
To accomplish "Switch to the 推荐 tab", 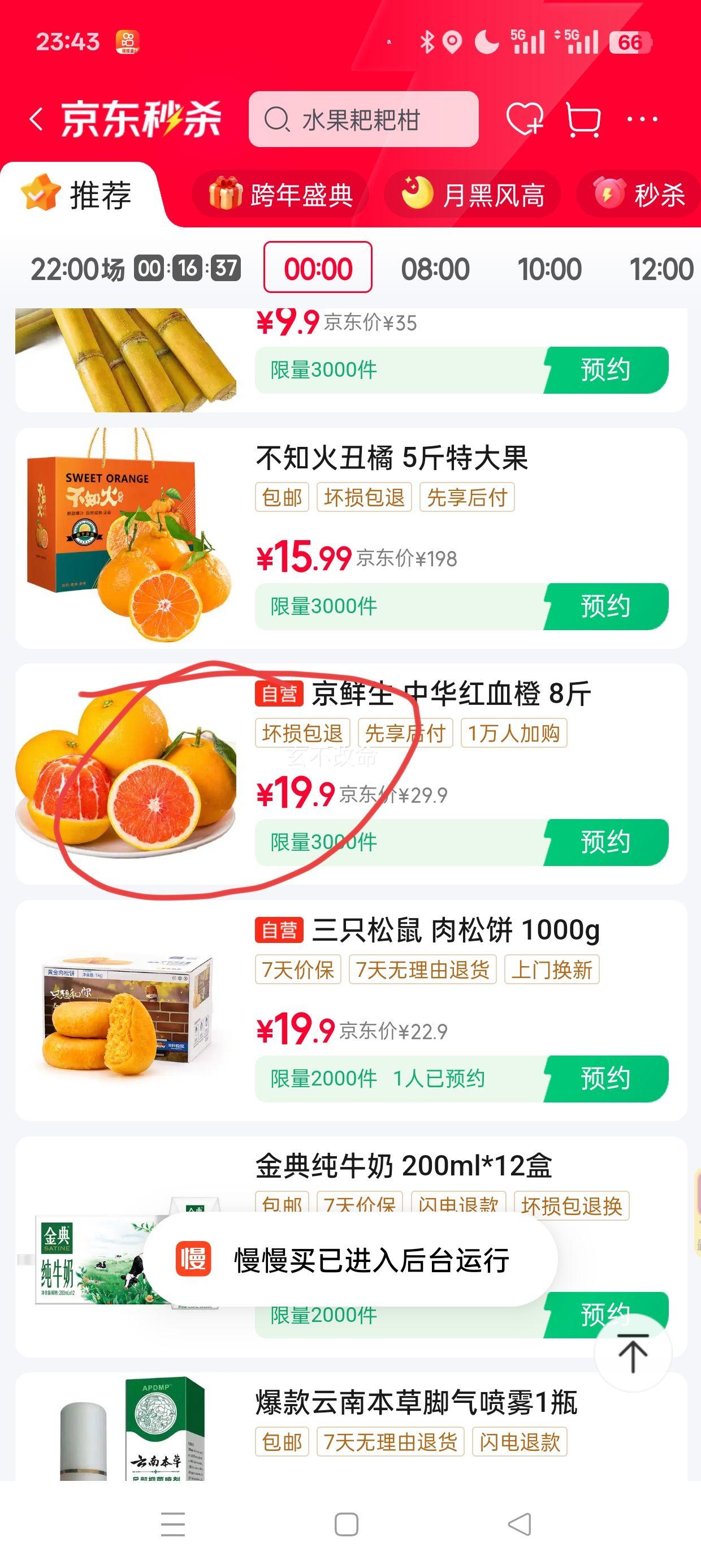I will point(85,193).
